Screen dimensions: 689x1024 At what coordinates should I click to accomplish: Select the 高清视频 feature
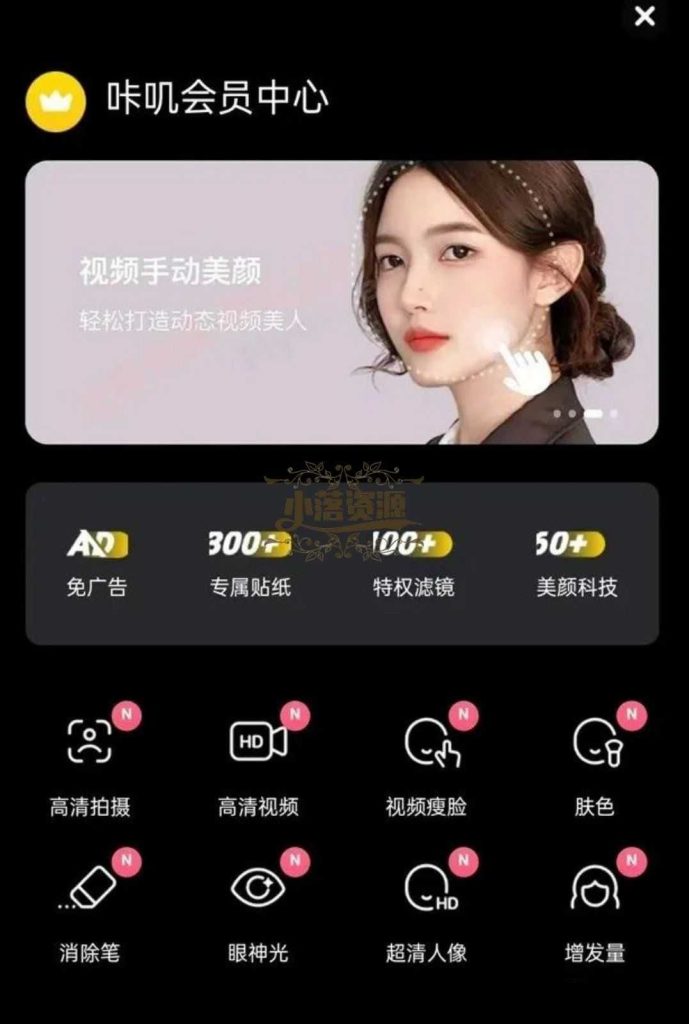258,760
